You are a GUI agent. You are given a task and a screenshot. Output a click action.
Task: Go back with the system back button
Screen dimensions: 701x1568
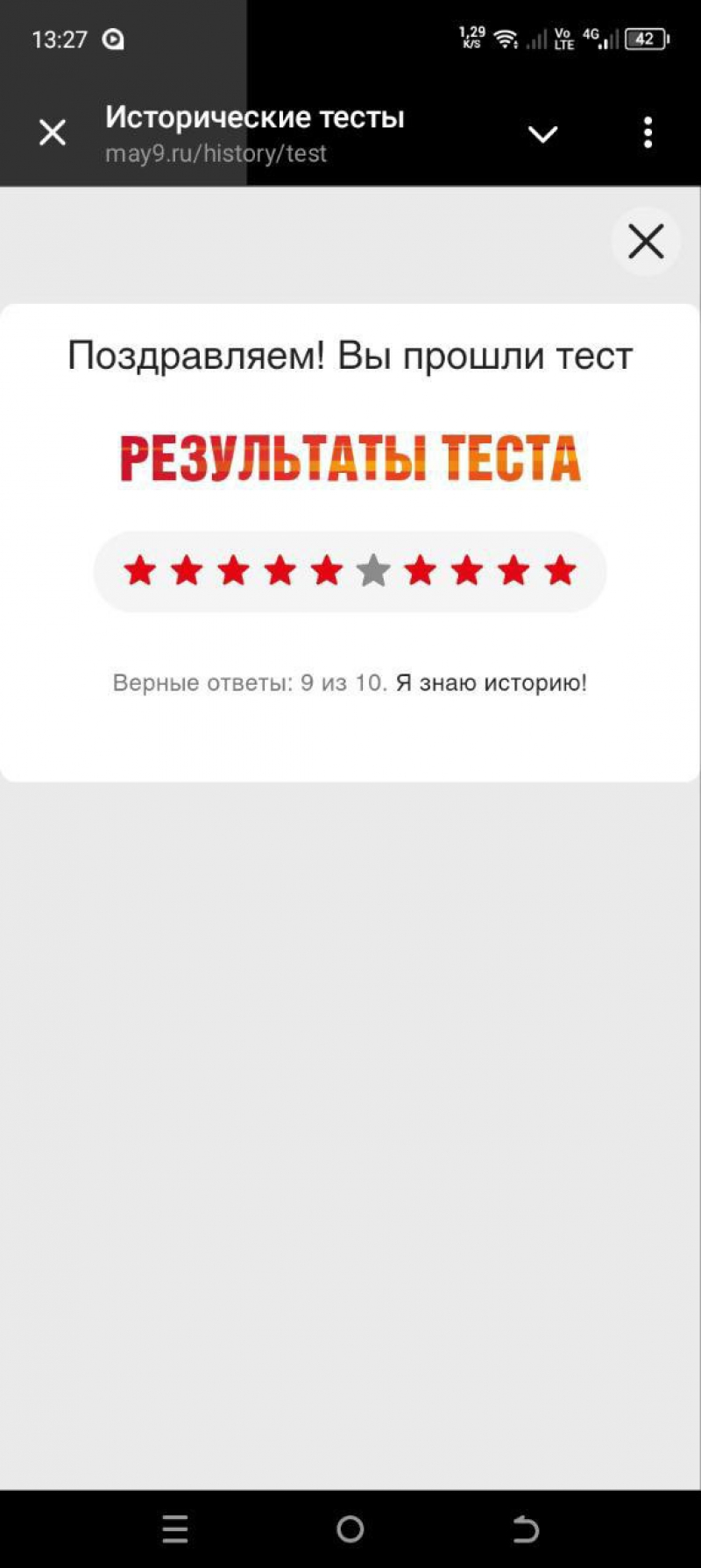click(x=526, y=1529)
